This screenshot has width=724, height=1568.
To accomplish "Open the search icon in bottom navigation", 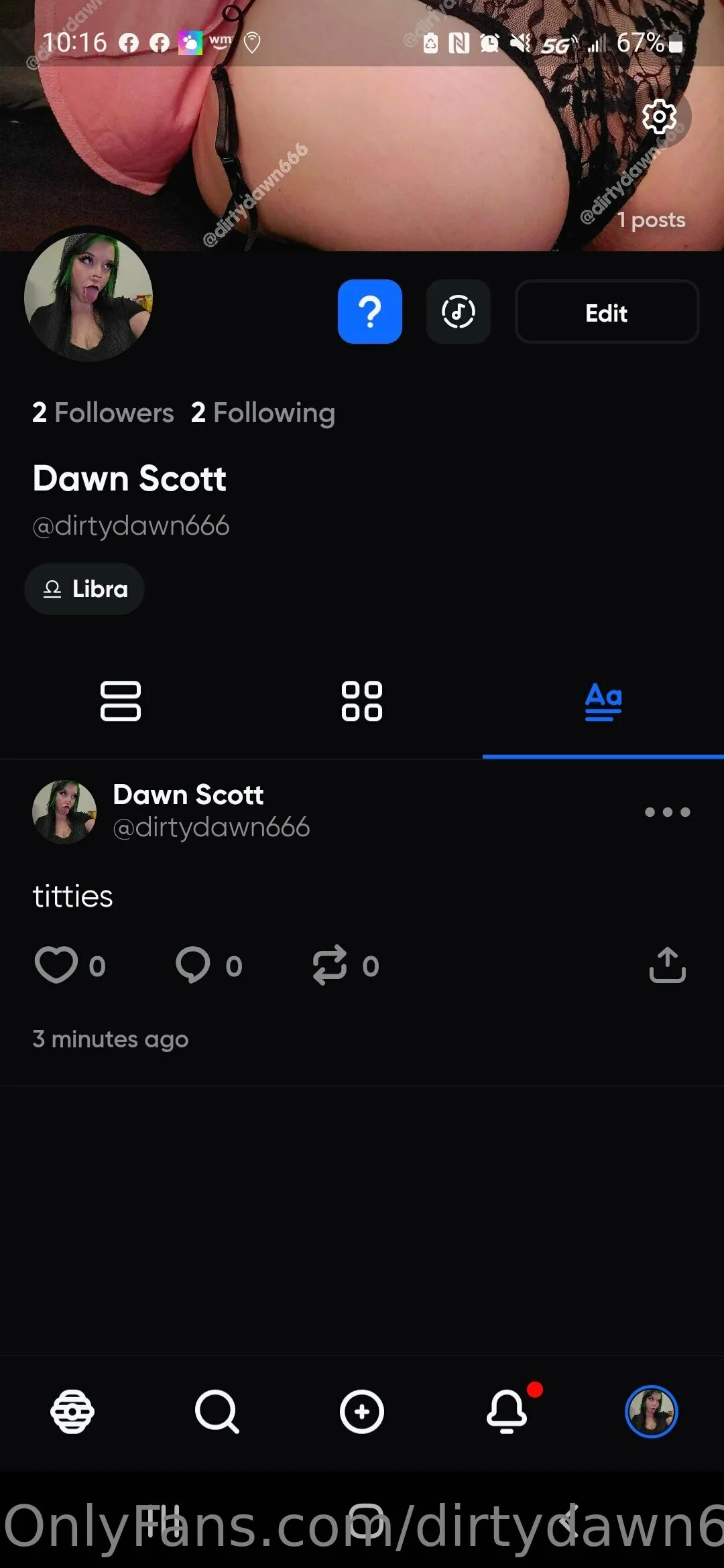I will click(x=217, y=1412).
